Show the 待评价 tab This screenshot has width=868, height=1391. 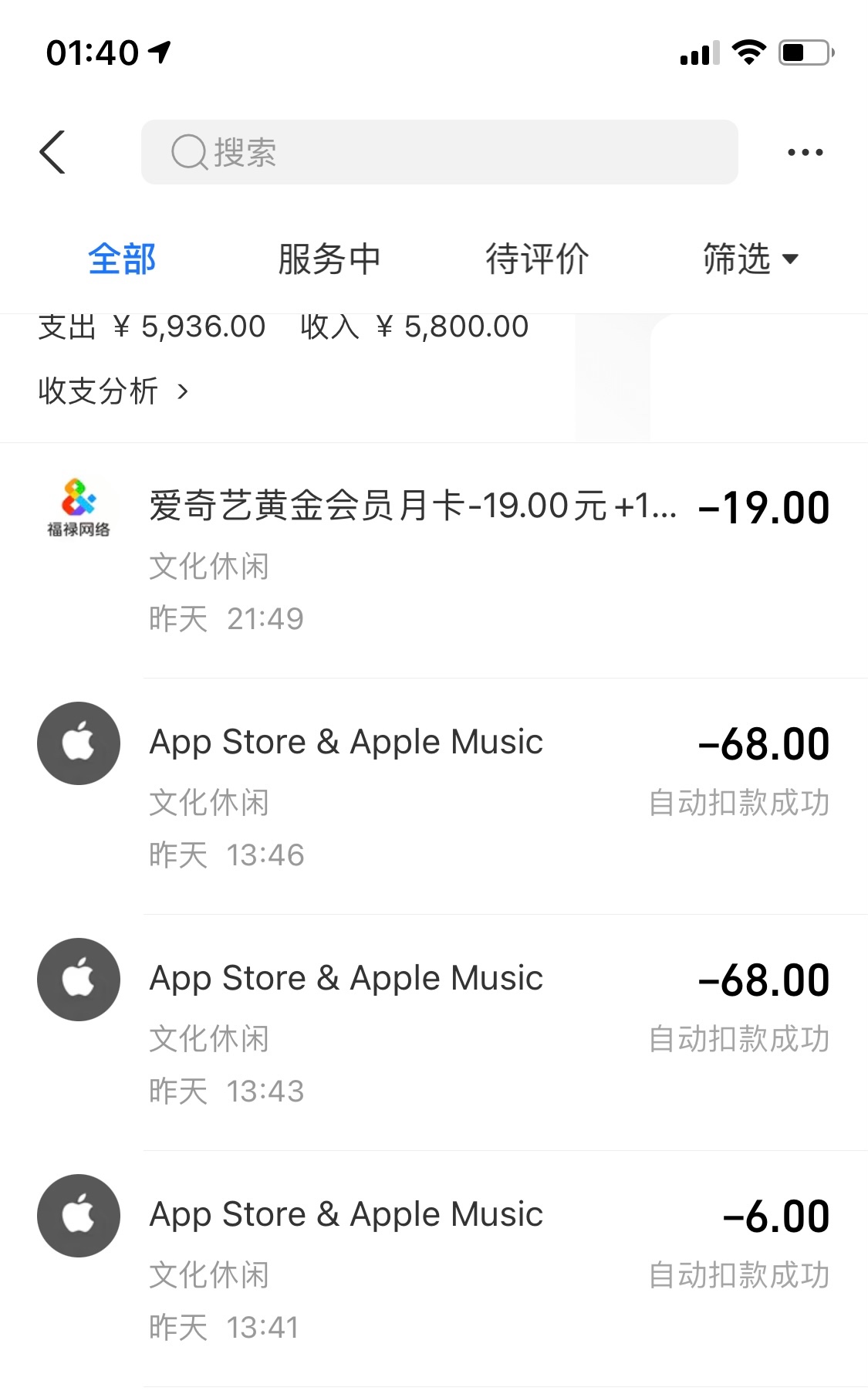tap(537, 259)
